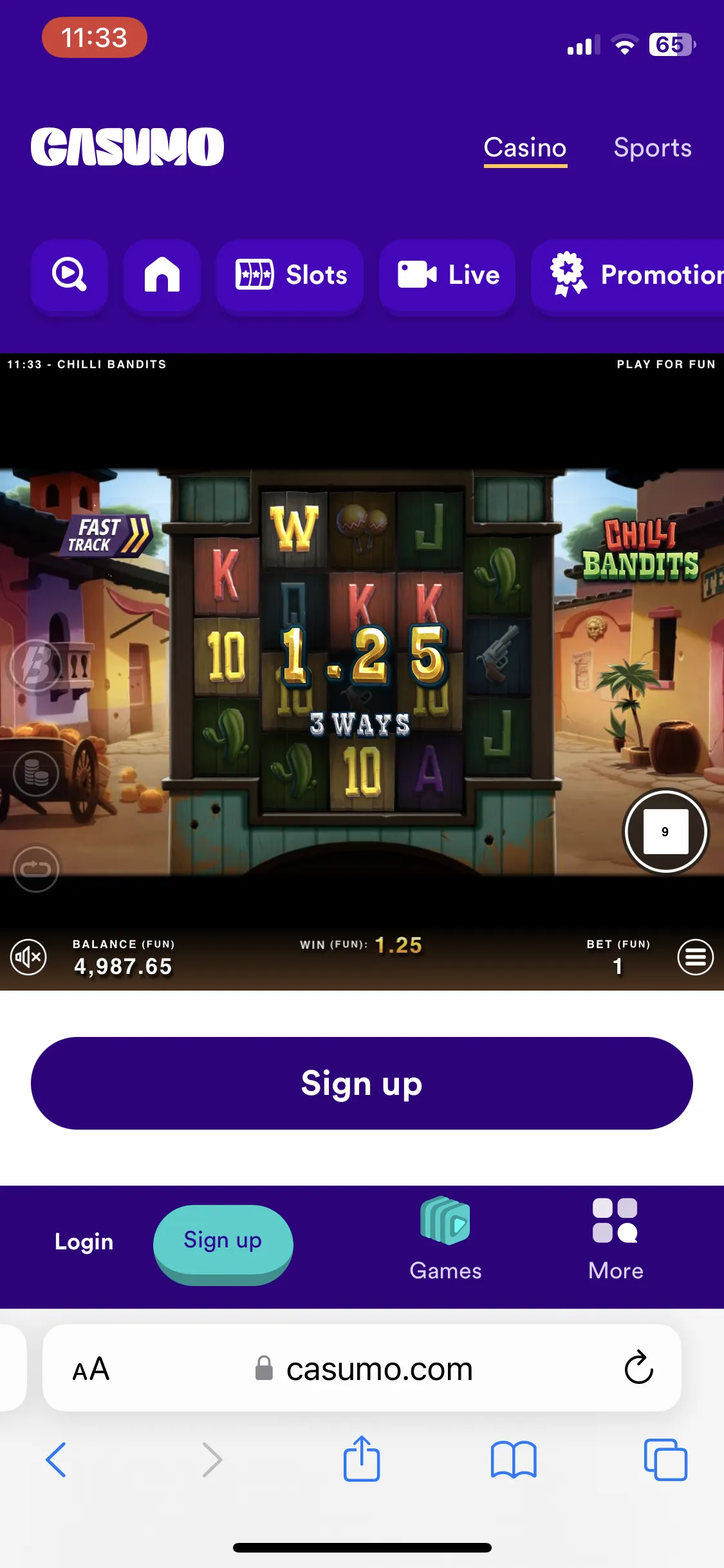Go to the casino home icon
The width and height of the screenshot is (724, 1568).
(162, 275)
